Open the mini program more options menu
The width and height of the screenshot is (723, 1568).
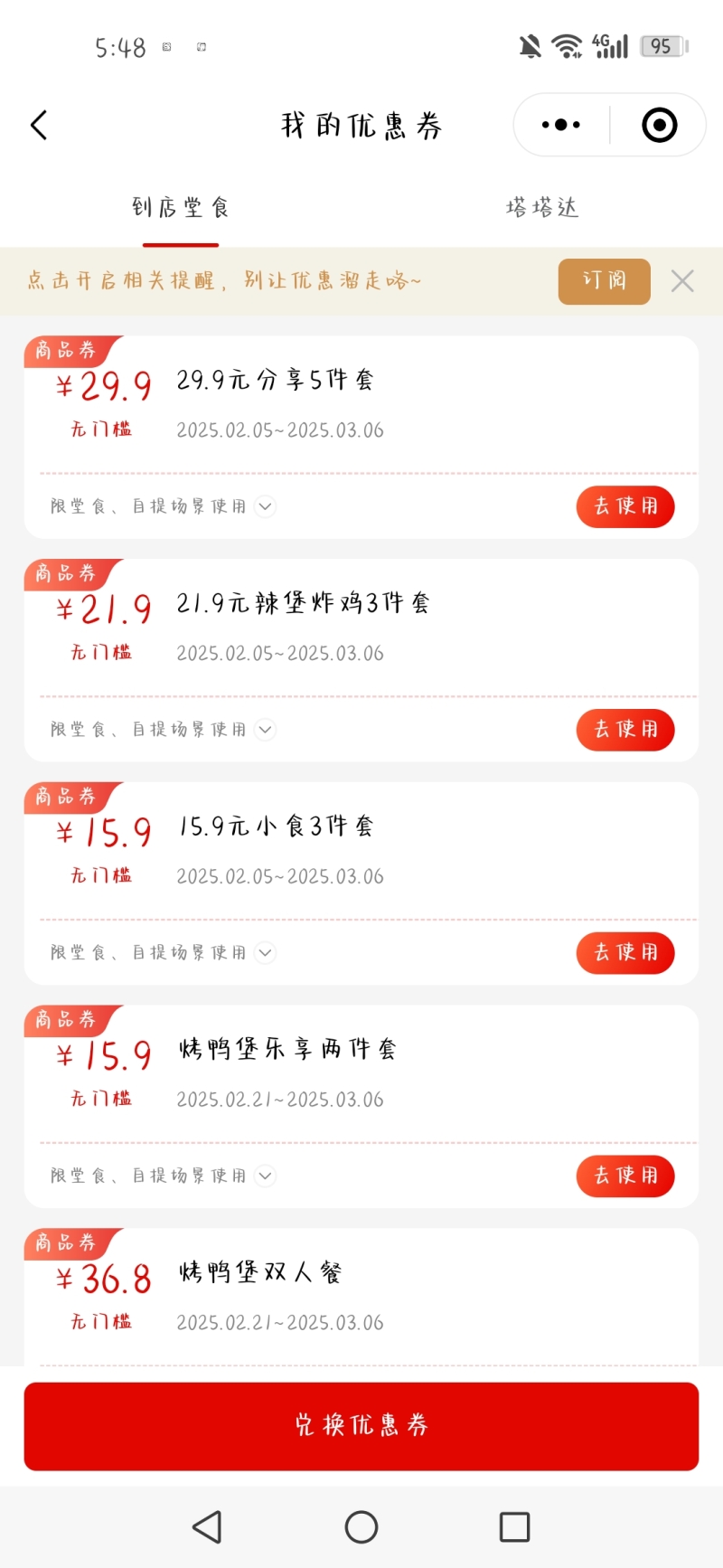pos(561,125)
